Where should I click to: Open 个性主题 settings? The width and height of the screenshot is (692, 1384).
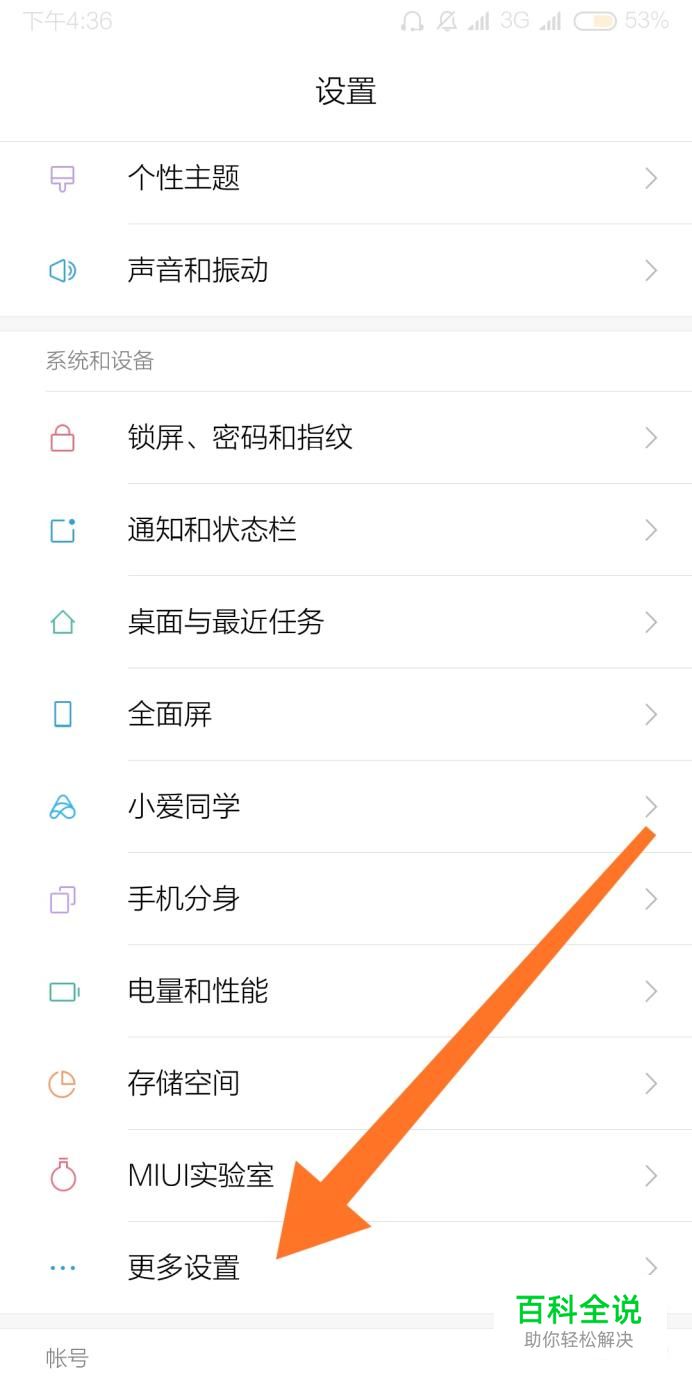click(x=346, y=178)
